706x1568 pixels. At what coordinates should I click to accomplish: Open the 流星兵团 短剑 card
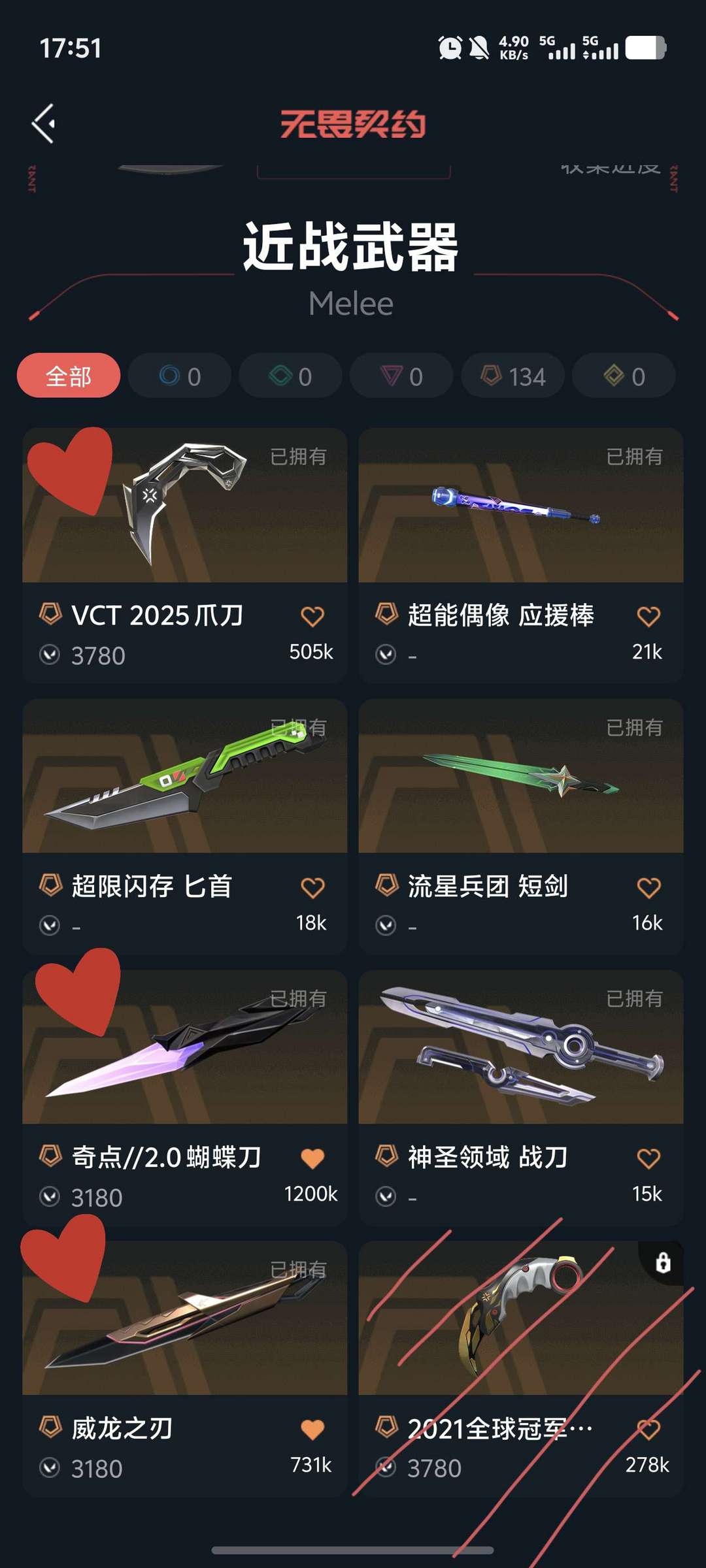tap(521, 826)
